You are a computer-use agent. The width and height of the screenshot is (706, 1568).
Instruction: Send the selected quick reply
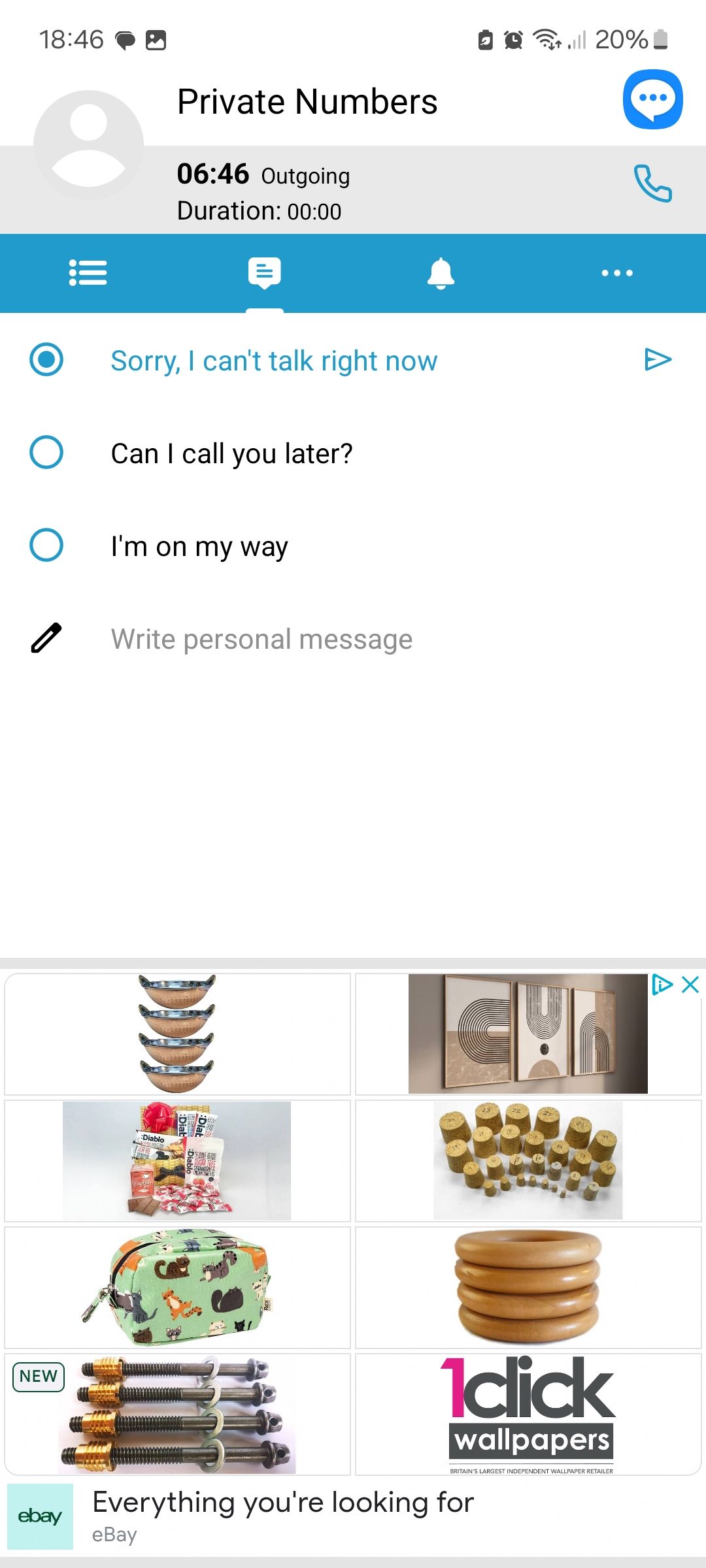658,359
